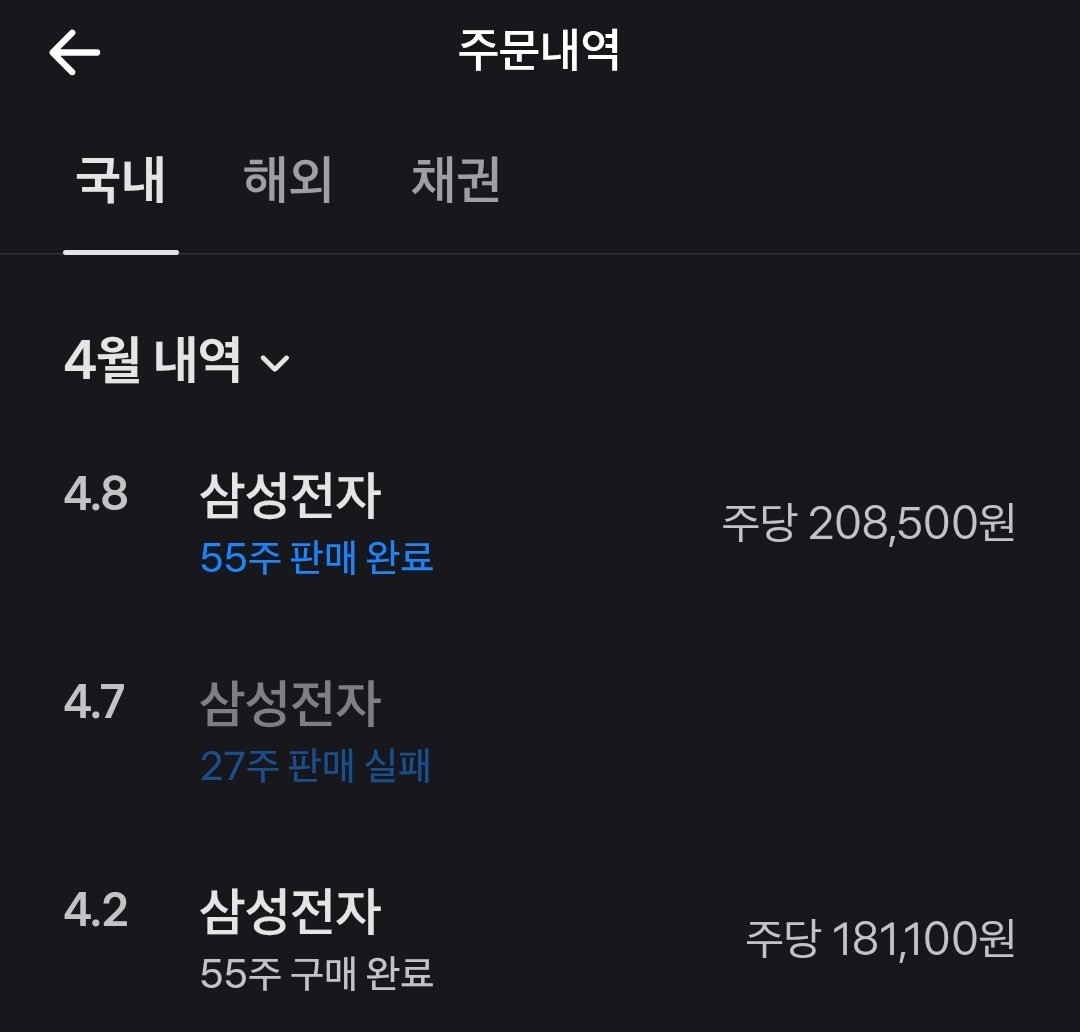Viewport: 1080px width, 1032px height.
Task: Expand the 4월 내역 month dropdown
Action: tap(177, 361)
